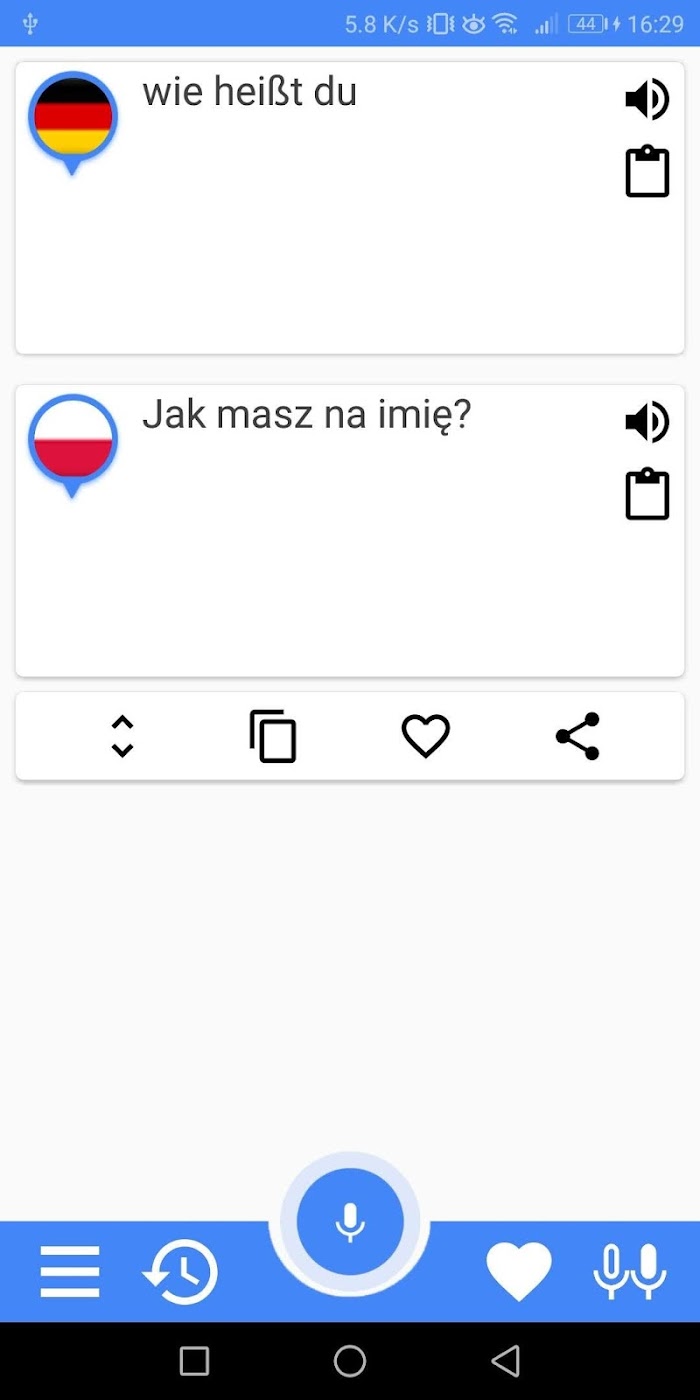Add translation to favorites with outlined heart

pos(426,736)
